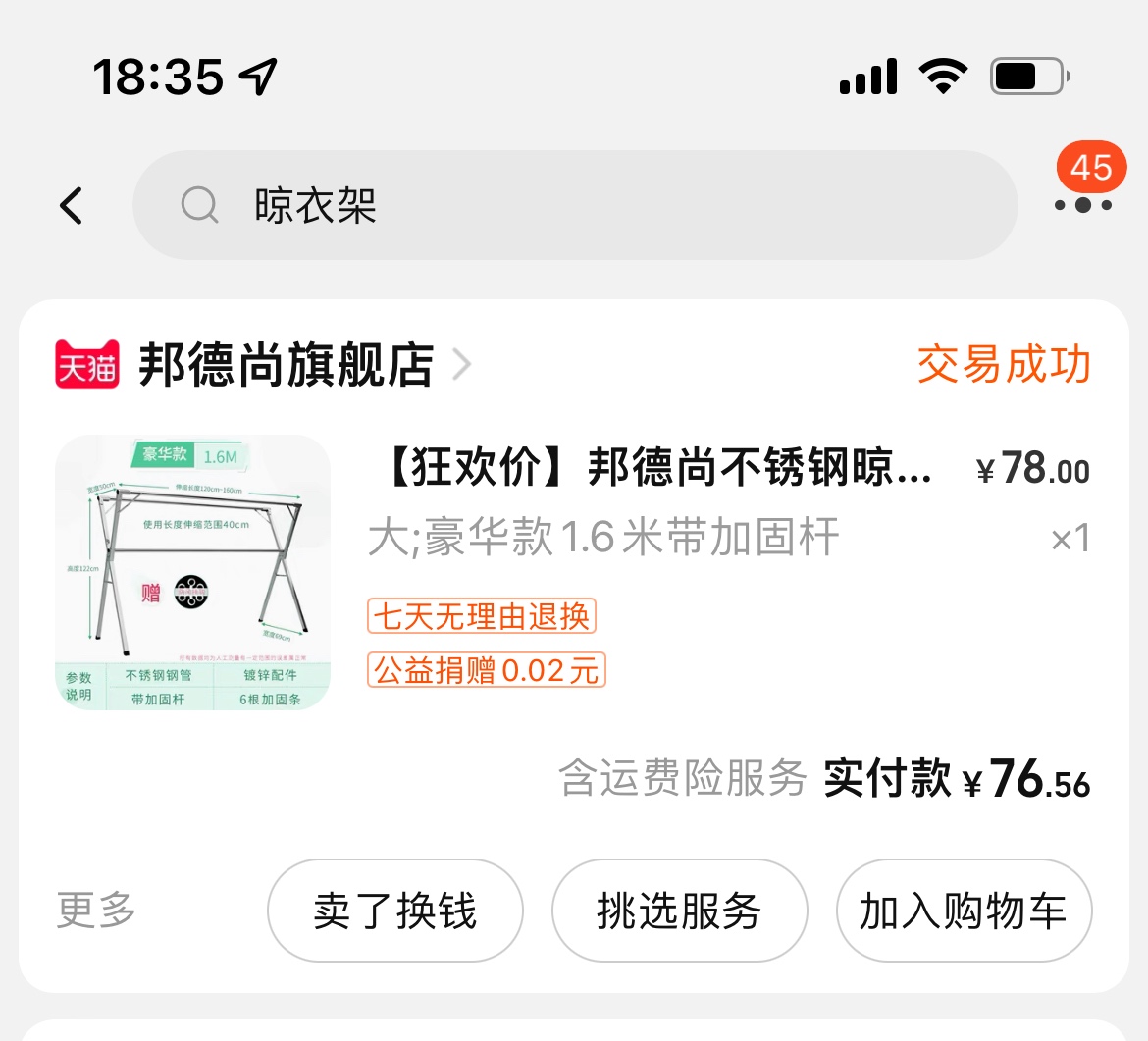Open the clothes rack product thumbnail

193,573
